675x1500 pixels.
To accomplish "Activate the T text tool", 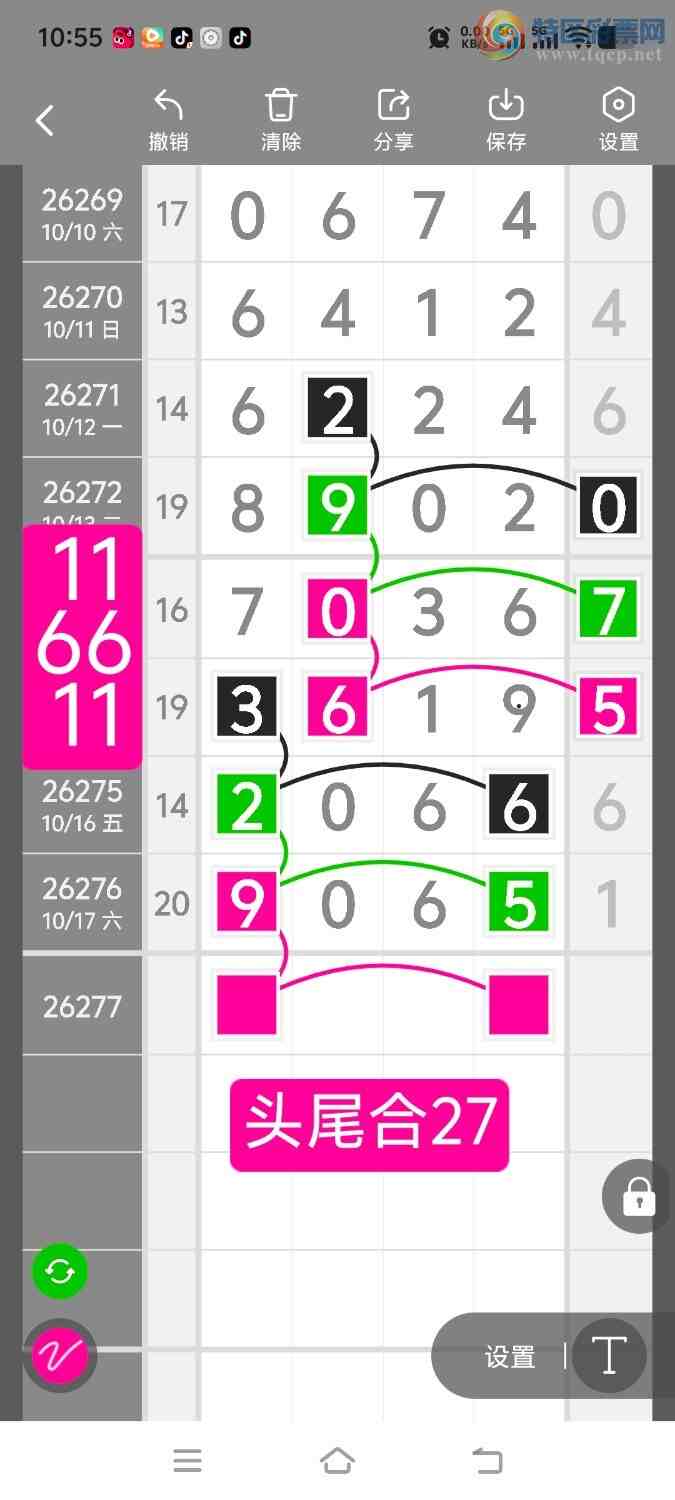I will pos(609,1356).
